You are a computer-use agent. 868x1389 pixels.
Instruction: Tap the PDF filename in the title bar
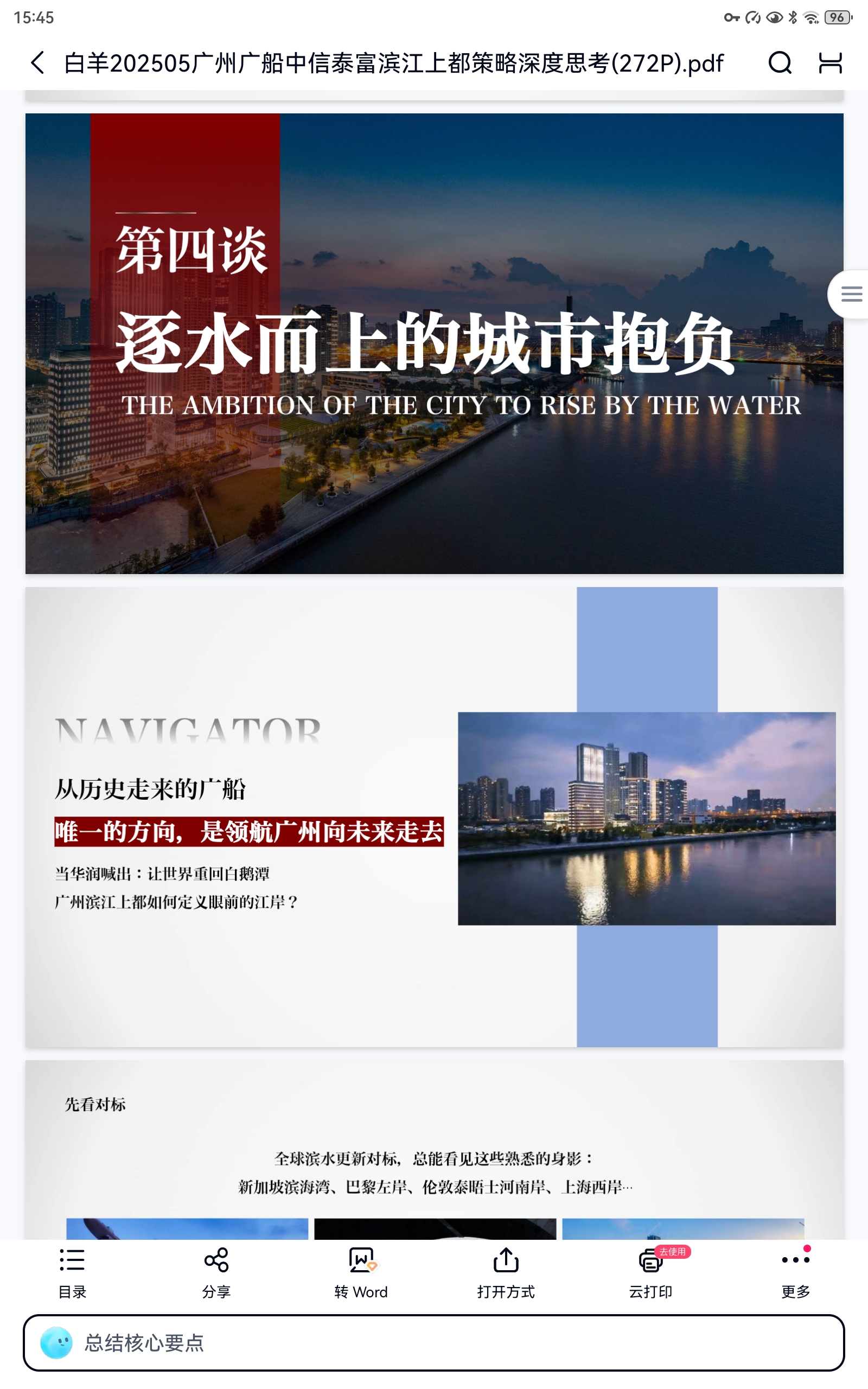pos(393,63)
